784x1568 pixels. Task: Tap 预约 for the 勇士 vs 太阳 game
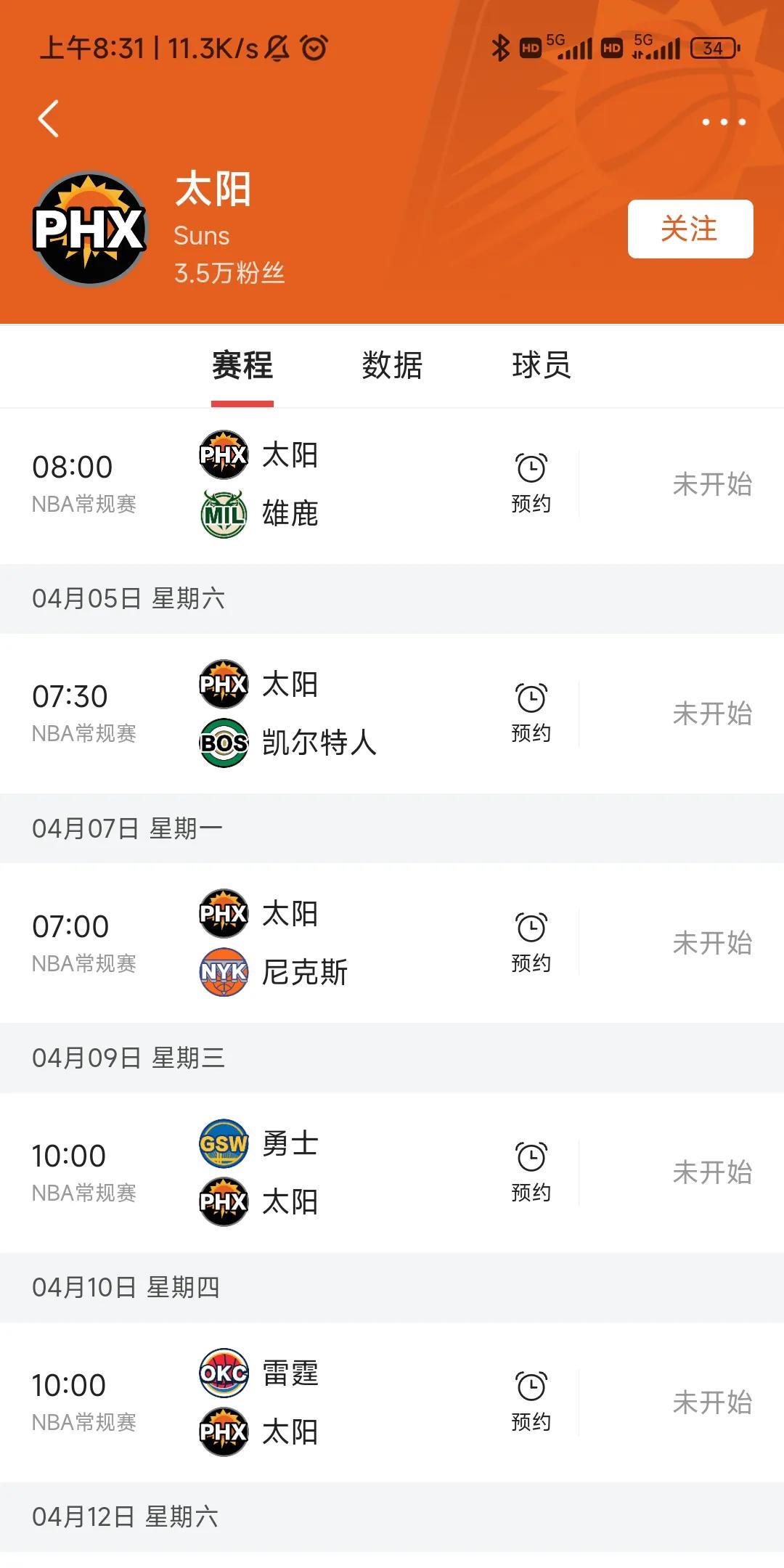[531, 1172]
